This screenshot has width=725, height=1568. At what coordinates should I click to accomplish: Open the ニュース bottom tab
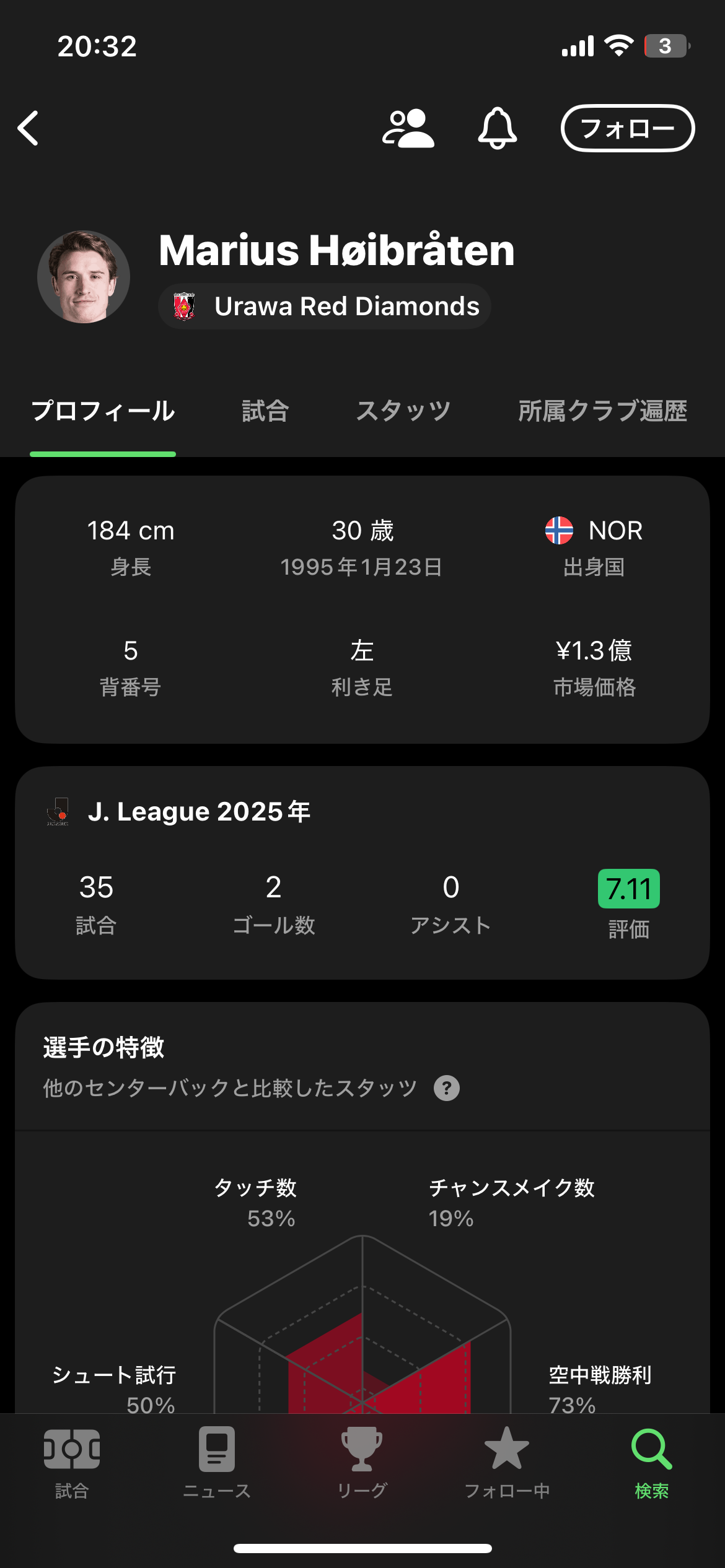[217, 1463]
